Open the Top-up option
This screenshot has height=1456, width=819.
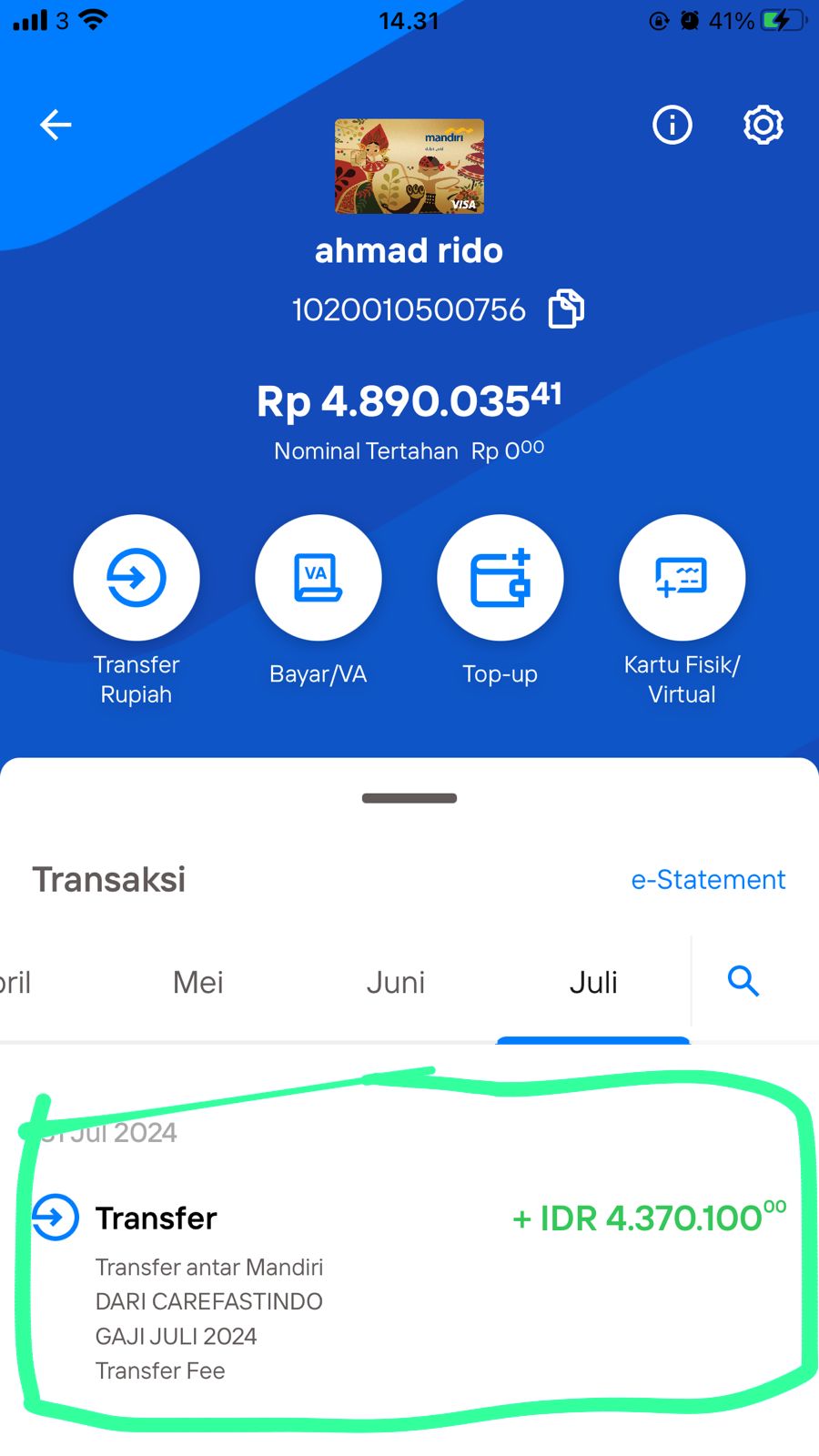(500, 578)
